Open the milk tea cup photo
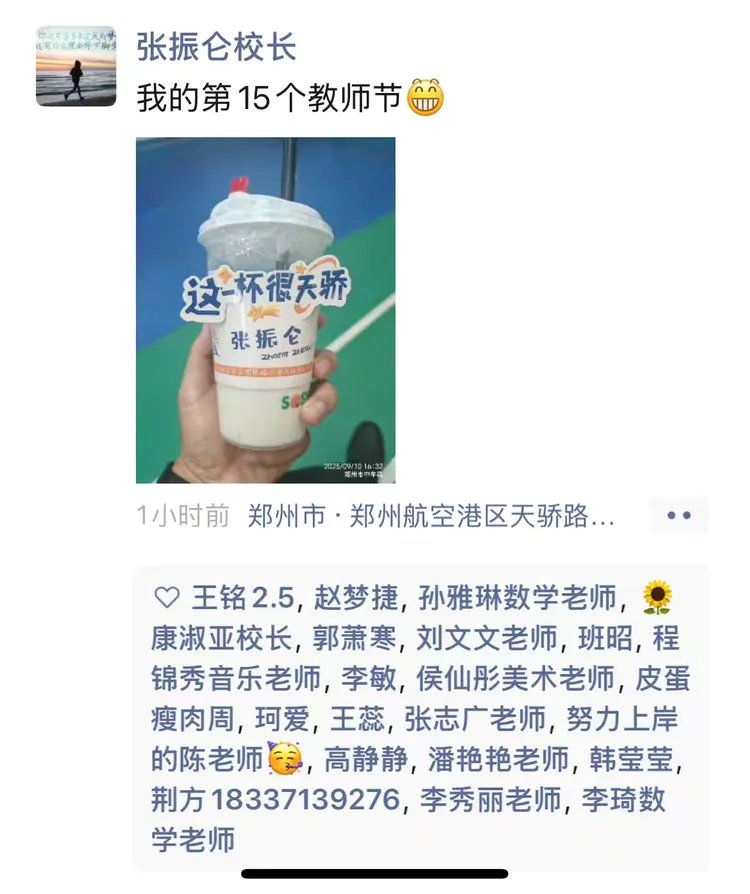This screenshot has height=894, width=750. [265, 310]
